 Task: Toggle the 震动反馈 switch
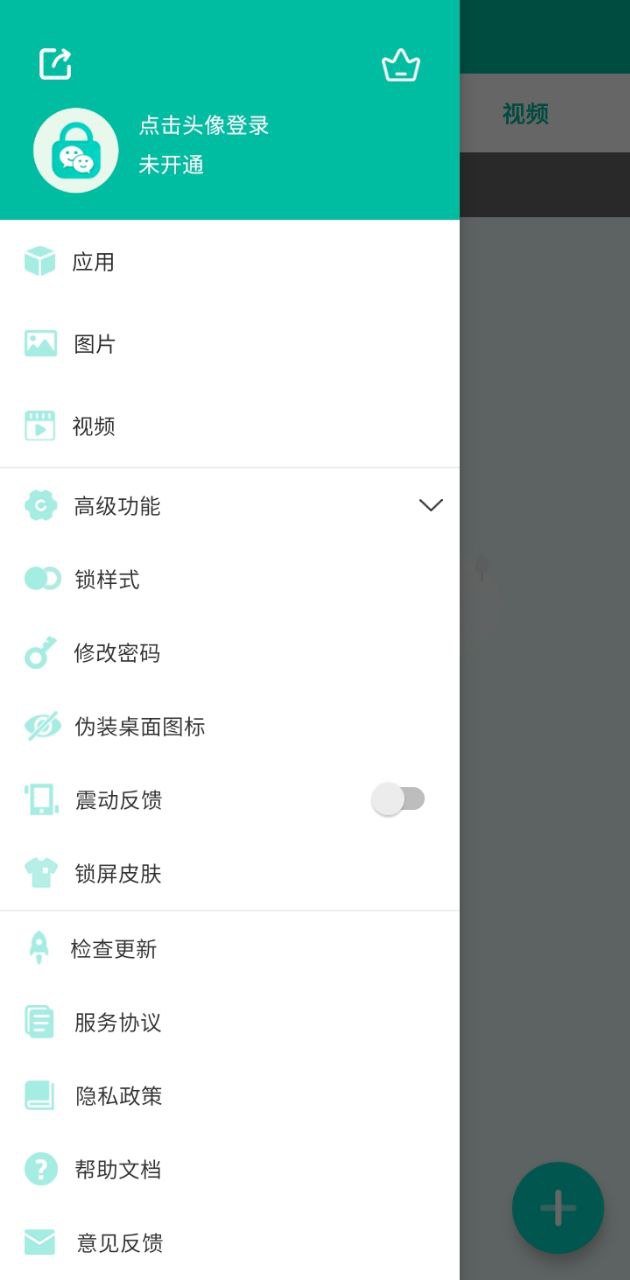coord(398,799)
